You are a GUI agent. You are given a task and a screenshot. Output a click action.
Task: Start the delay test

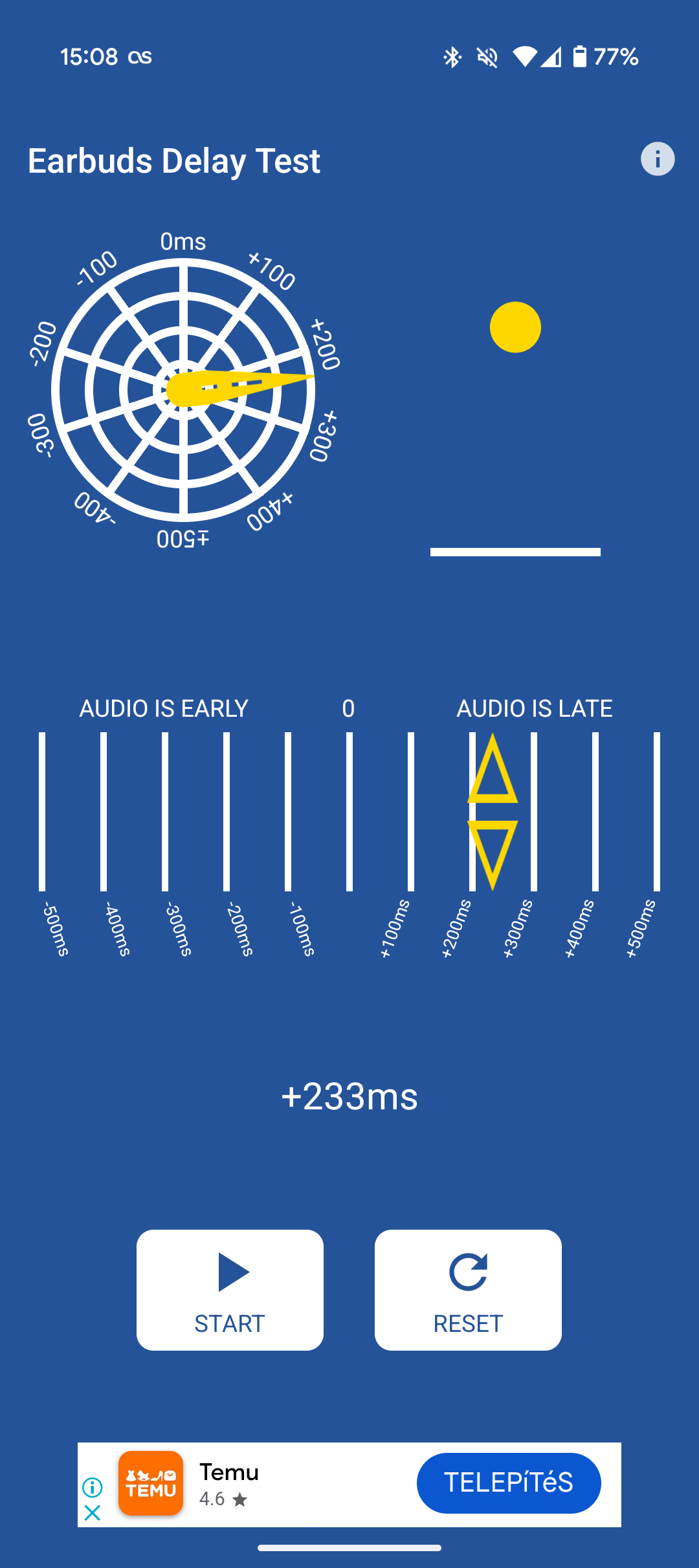coord(230,1290)
